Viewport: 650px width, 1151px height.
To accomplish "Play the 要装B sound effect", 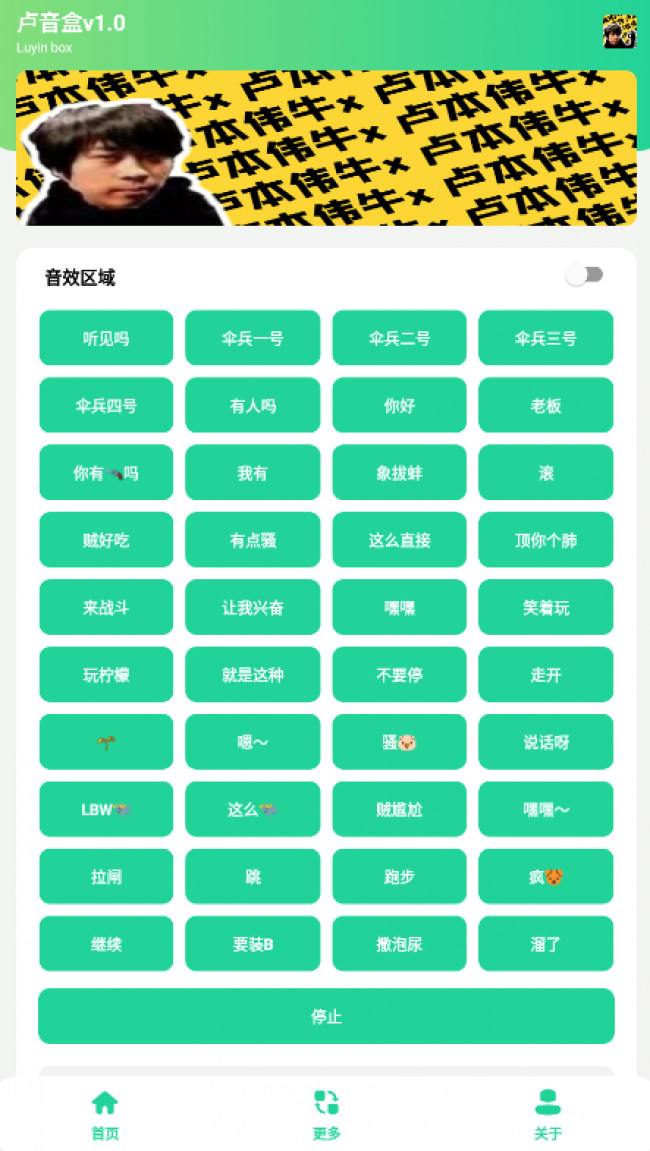I will click(253, 944).
